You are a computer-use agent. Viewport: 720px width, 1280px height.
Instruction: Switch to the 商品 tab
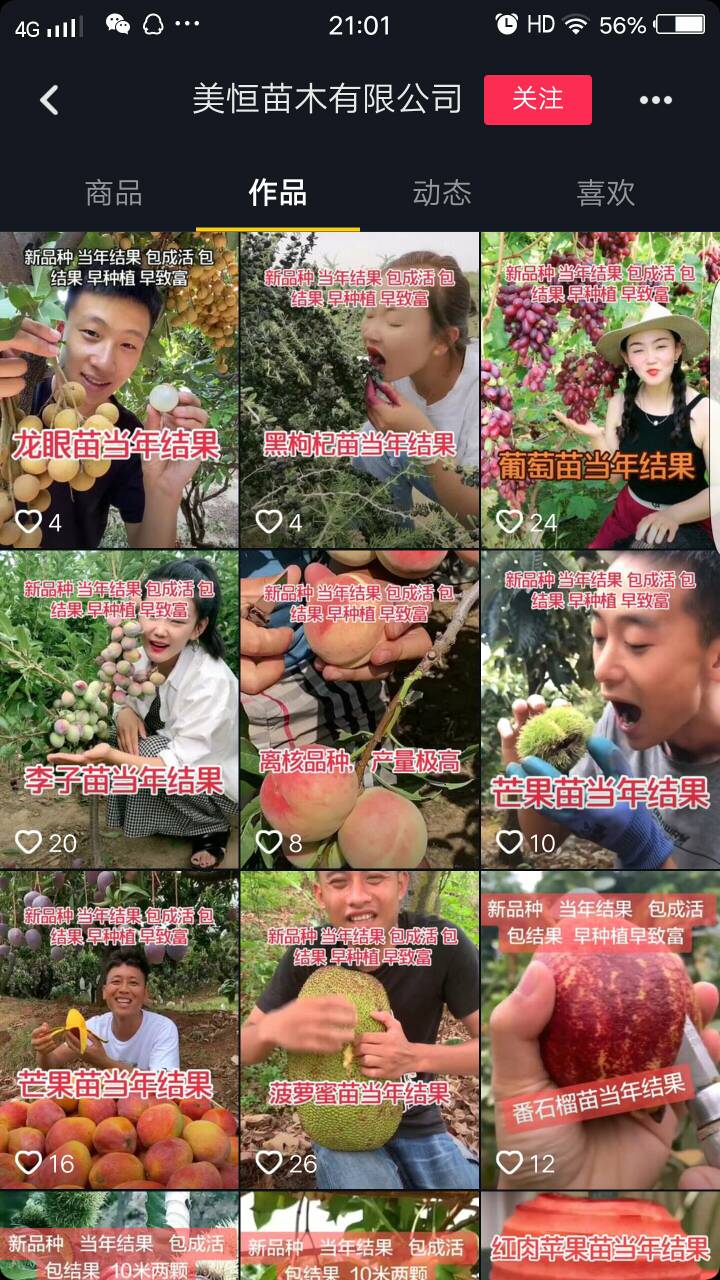click(114, 193)
